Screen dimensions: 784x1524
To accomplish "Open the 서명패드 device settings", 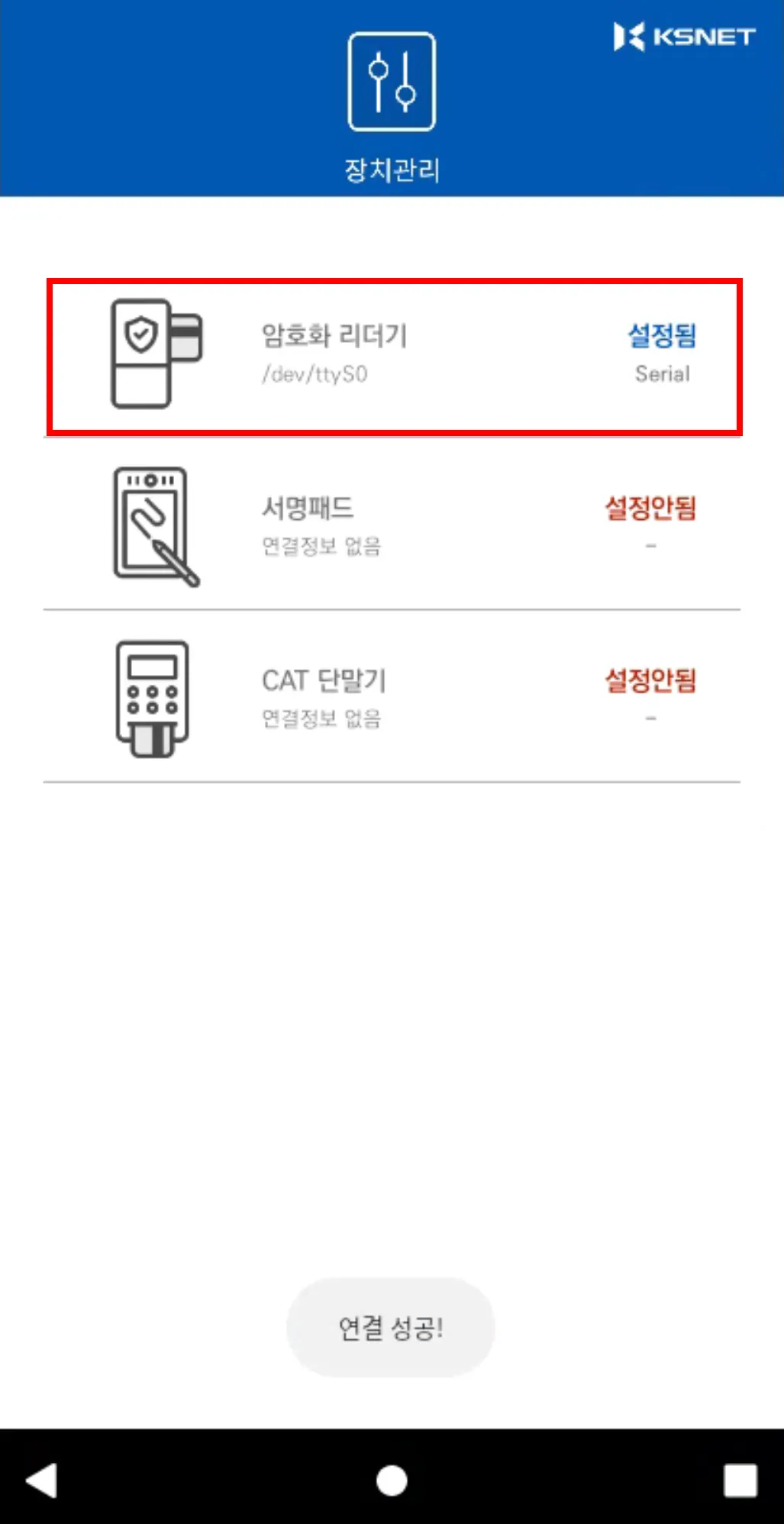I will pyautogui.click(x=392, y=525).
